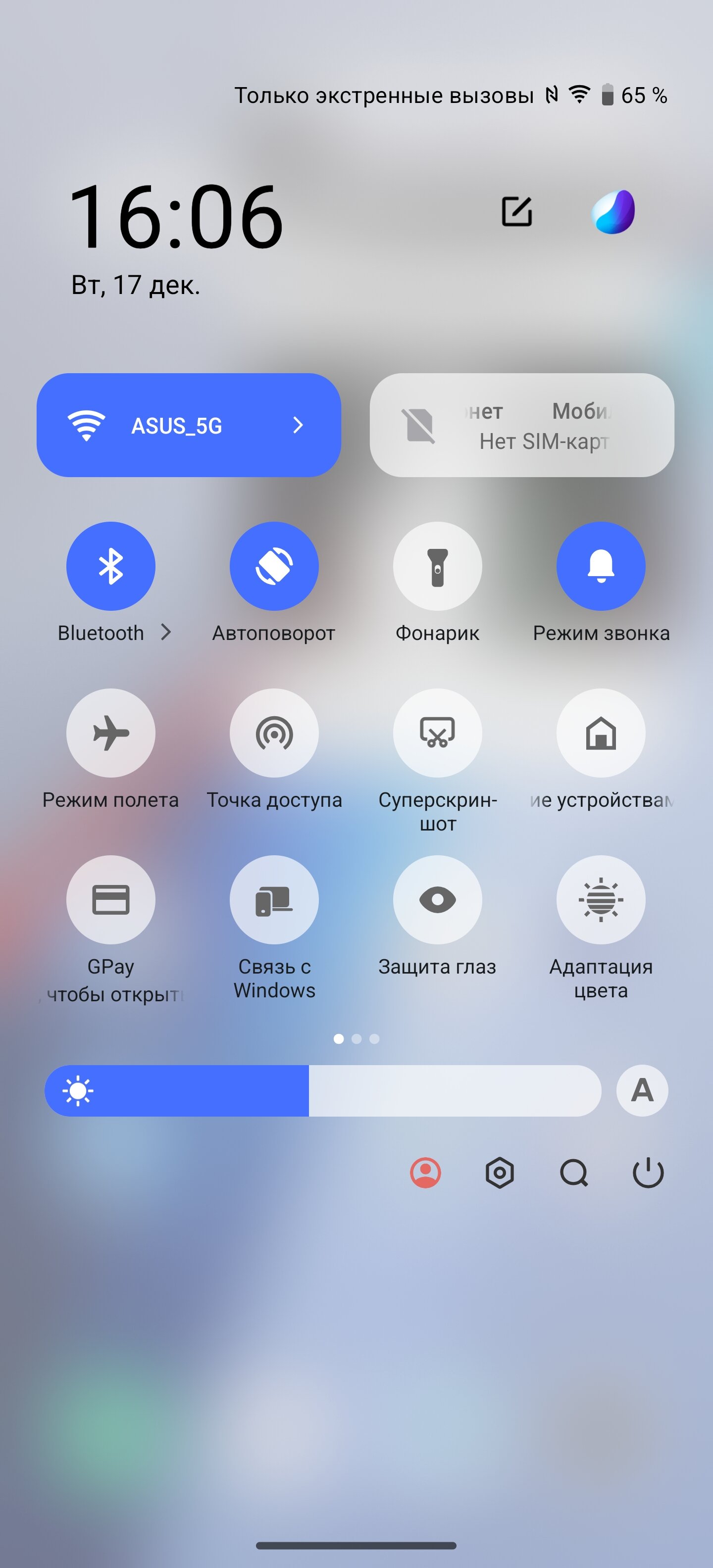Screen dimensions: 713x1568
Task: Enable Режим полета
Action: click(x=111, y=733)
